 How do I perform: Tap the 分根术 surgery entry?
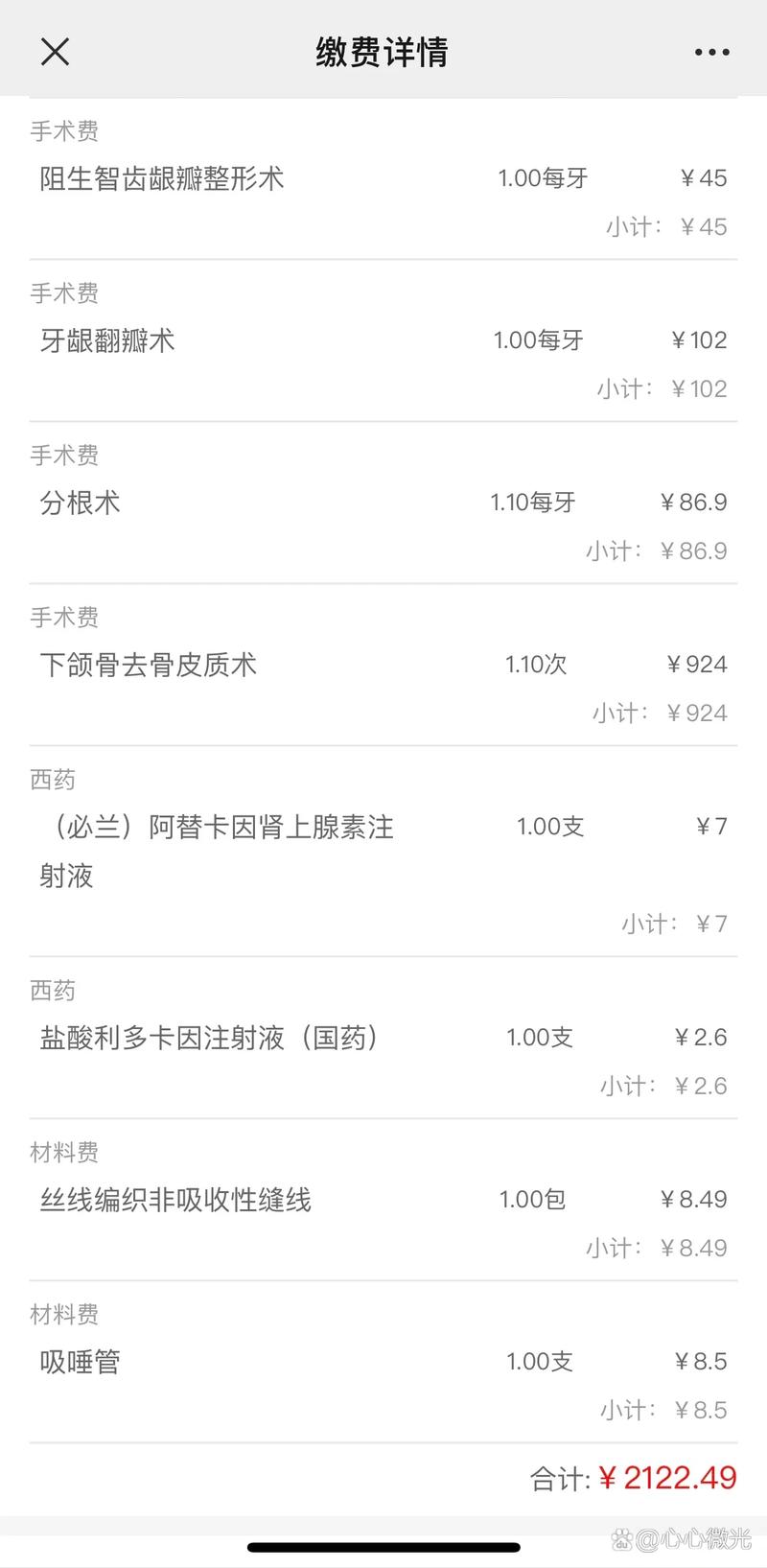79,503
